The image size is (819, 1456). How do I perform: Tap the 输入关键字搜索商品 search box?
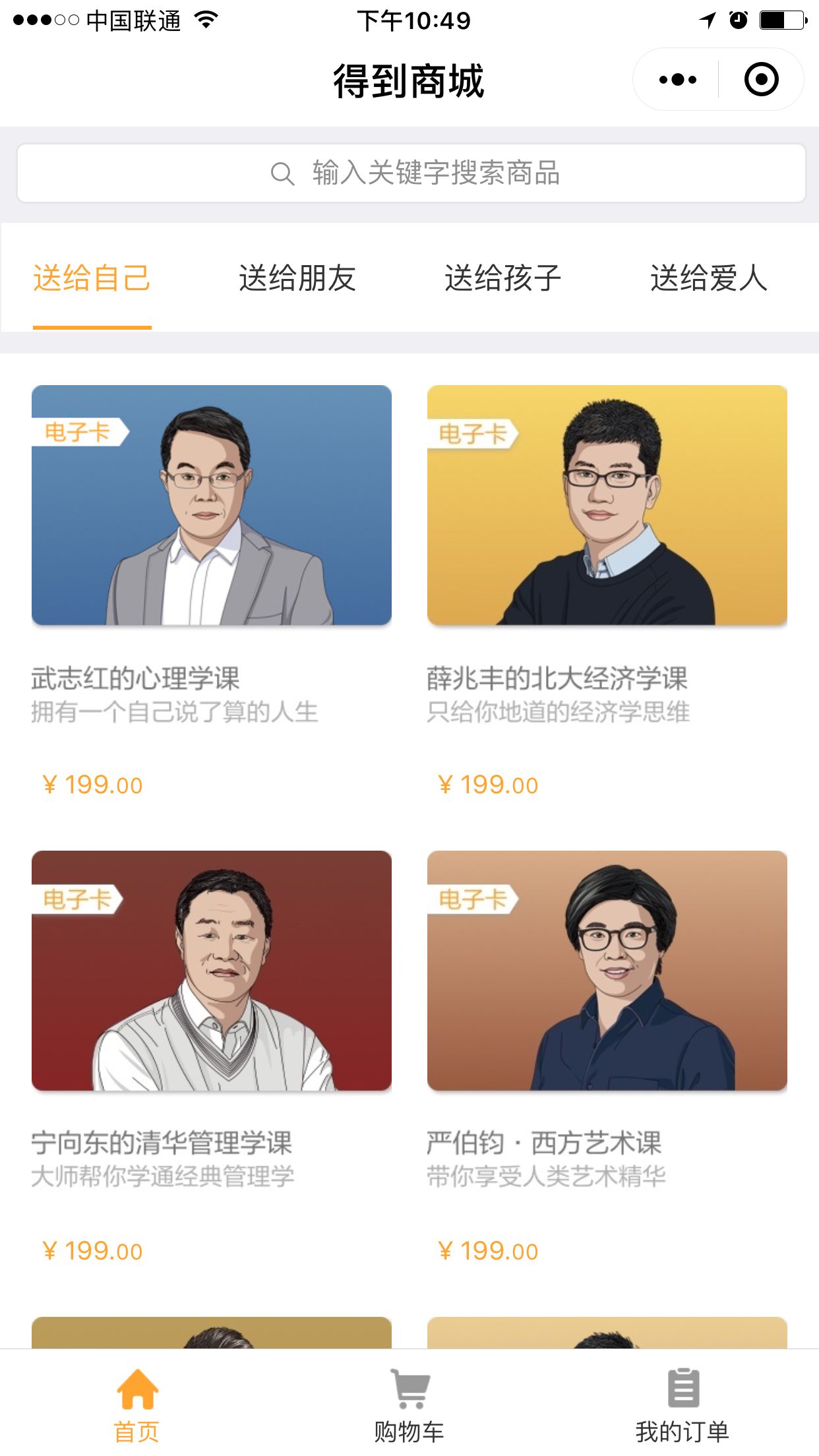coord(411,173)
